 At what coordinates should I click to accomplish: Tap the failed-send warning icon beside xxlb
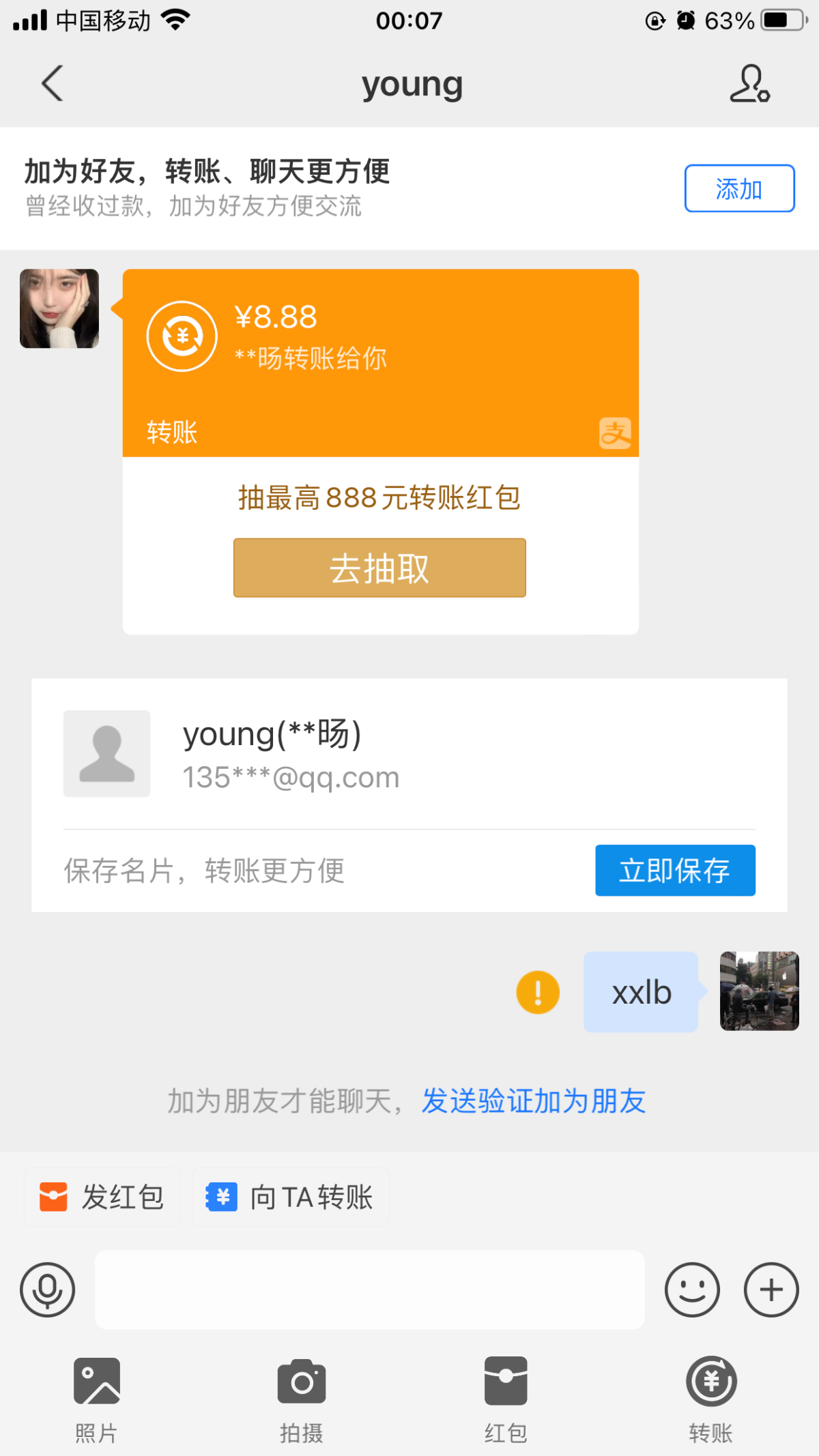tap(538, 992)
